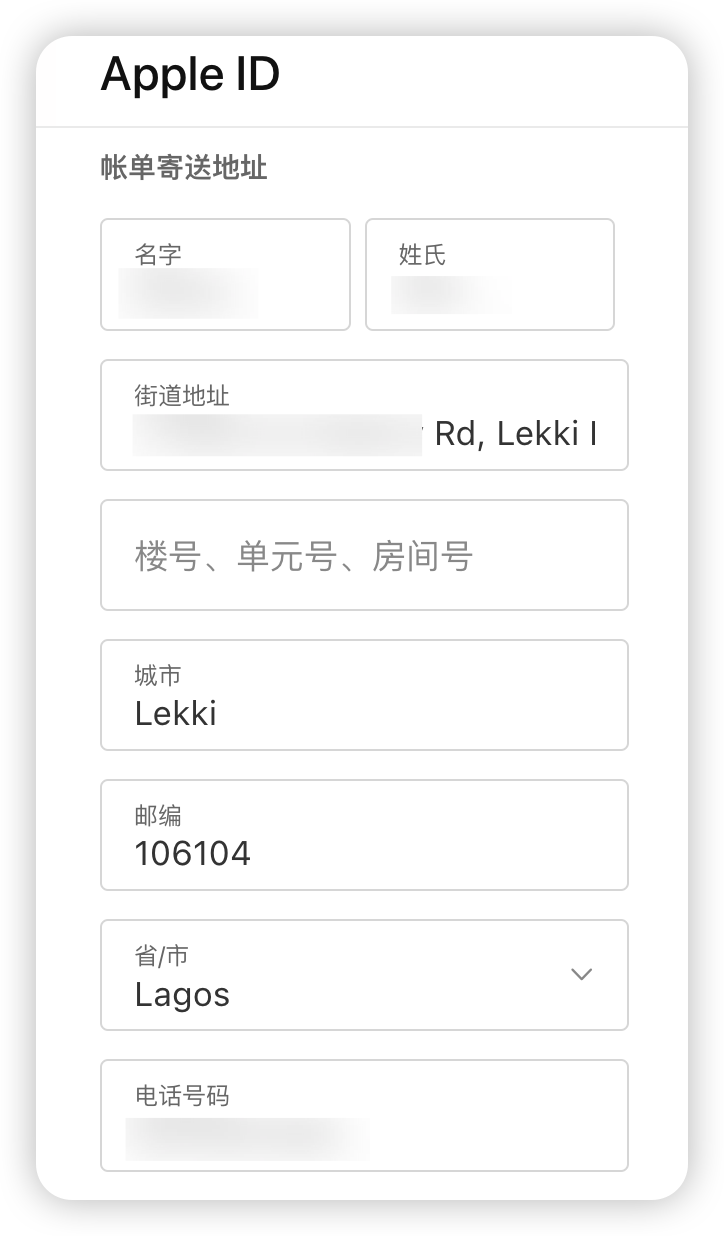Change the 邮编 postal code 106104
Viewport: 724px width, 1236px height.
(x=364, y=835)
